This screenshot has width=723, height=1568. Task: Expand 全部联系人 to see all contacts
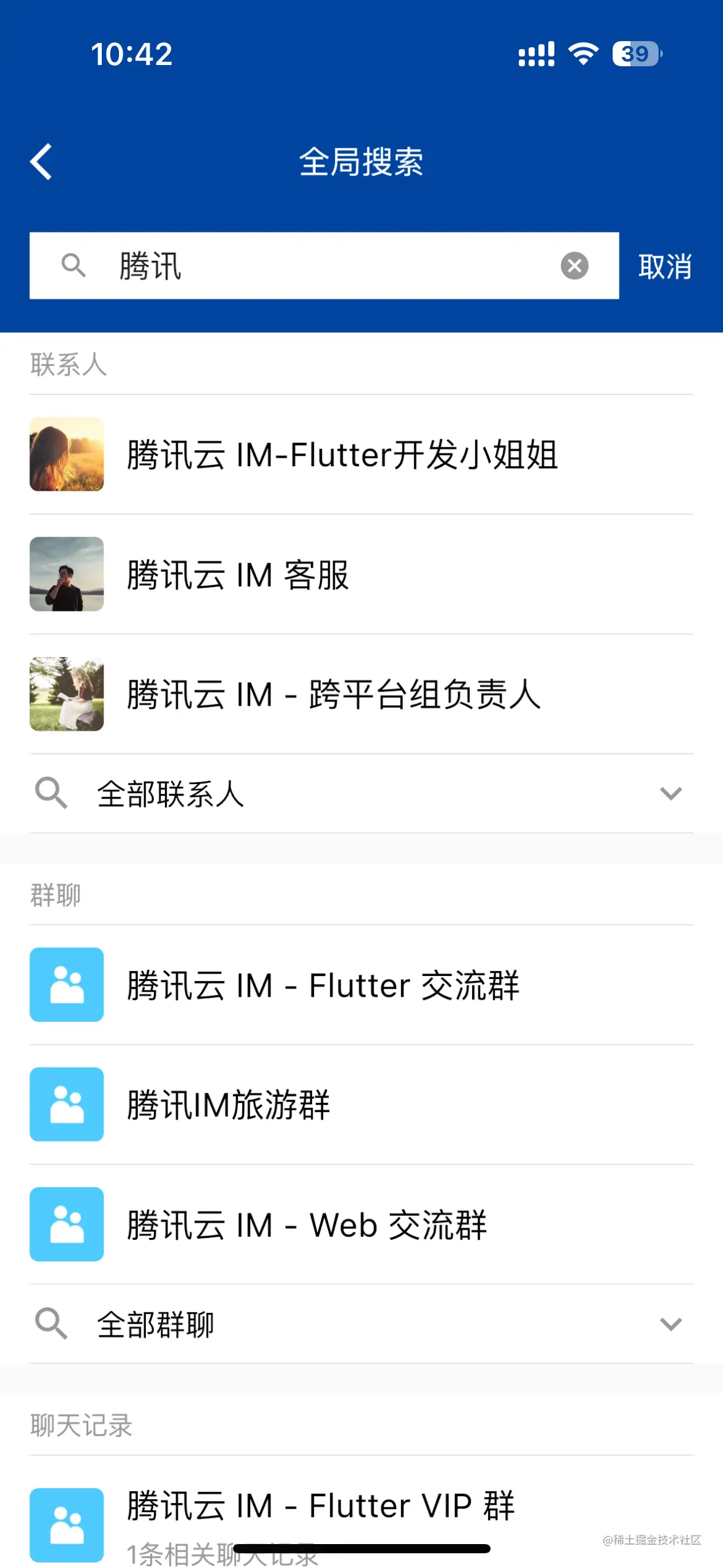361,793
